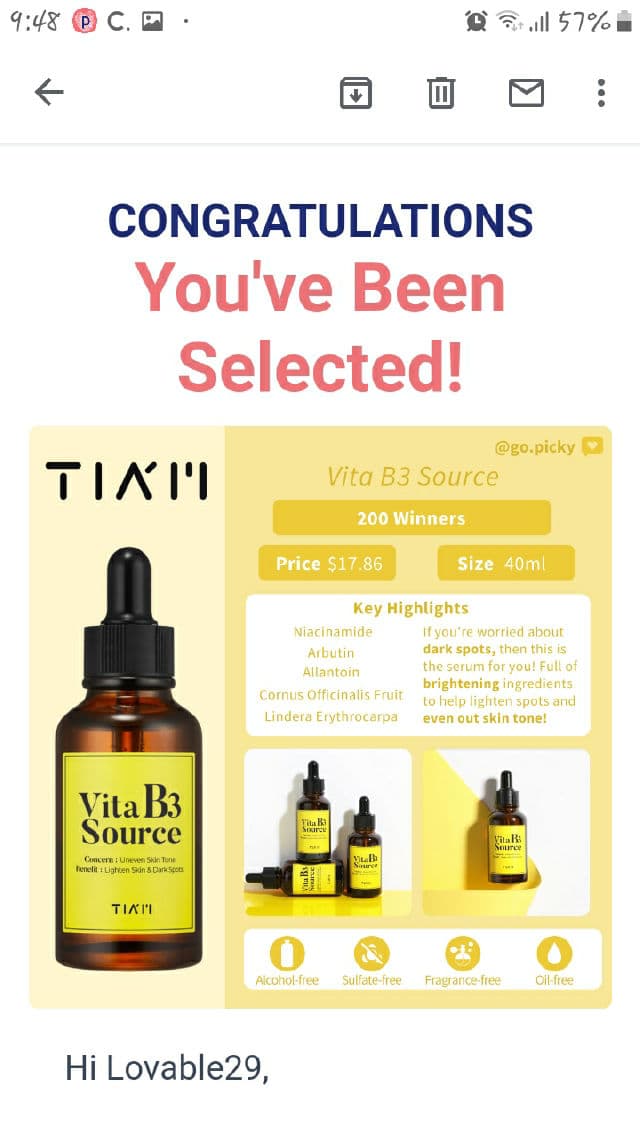The width and height of the screenshot is (640, 1137).
Task: Open the overflow menu
Action: click(x=601, y=93)
